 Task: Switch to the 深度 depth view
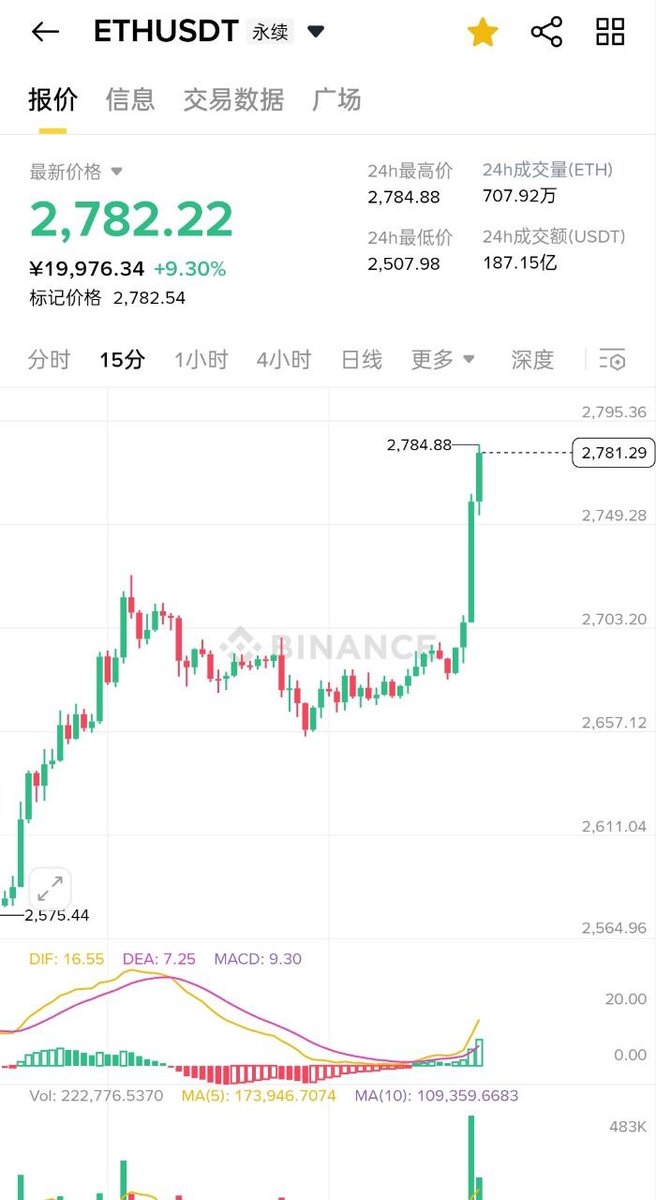(x=532, y=360)
